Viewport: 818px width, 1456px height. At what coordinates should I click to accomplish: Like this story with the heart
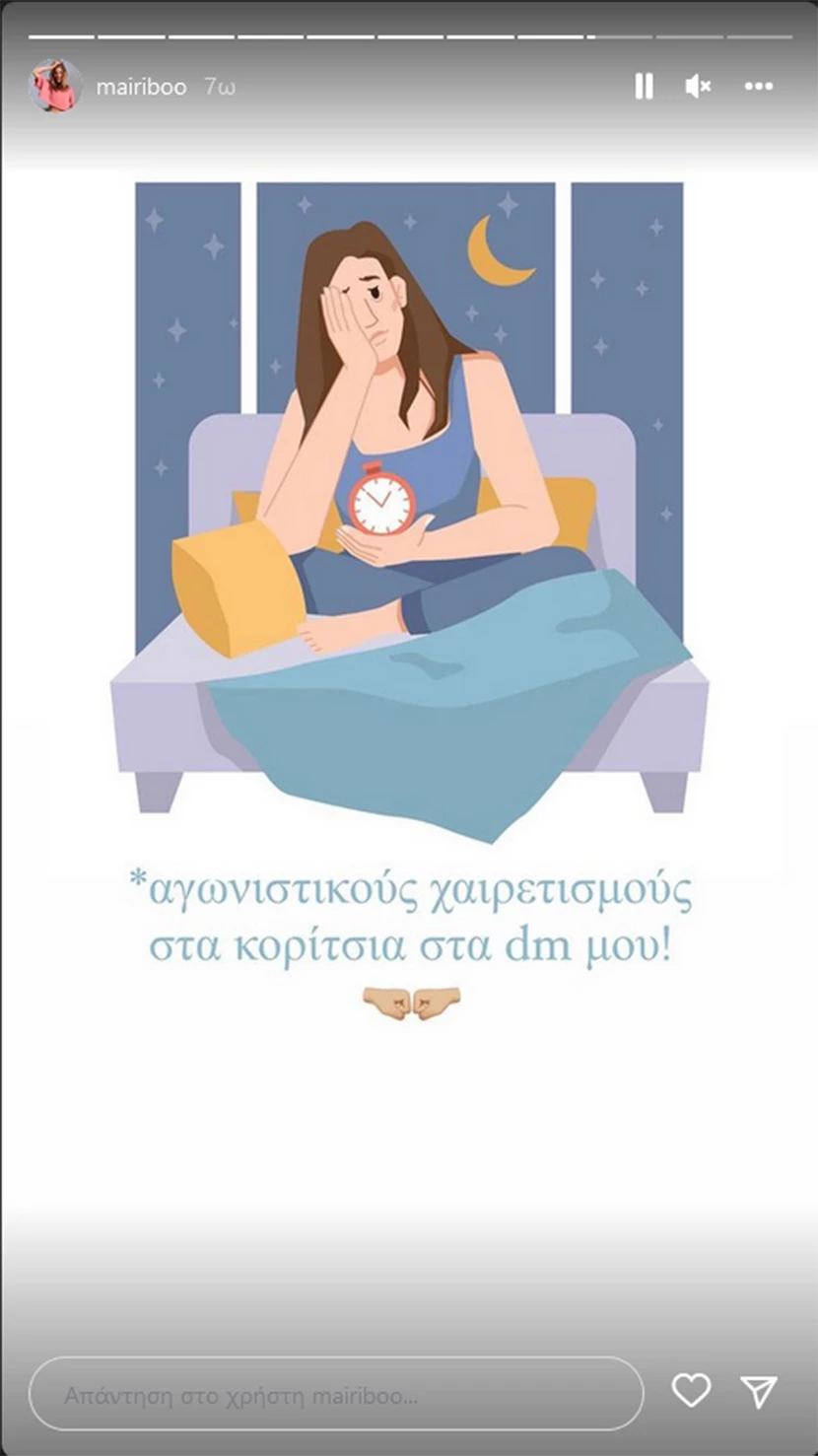pyautogui.click(x=691, y=1390)
